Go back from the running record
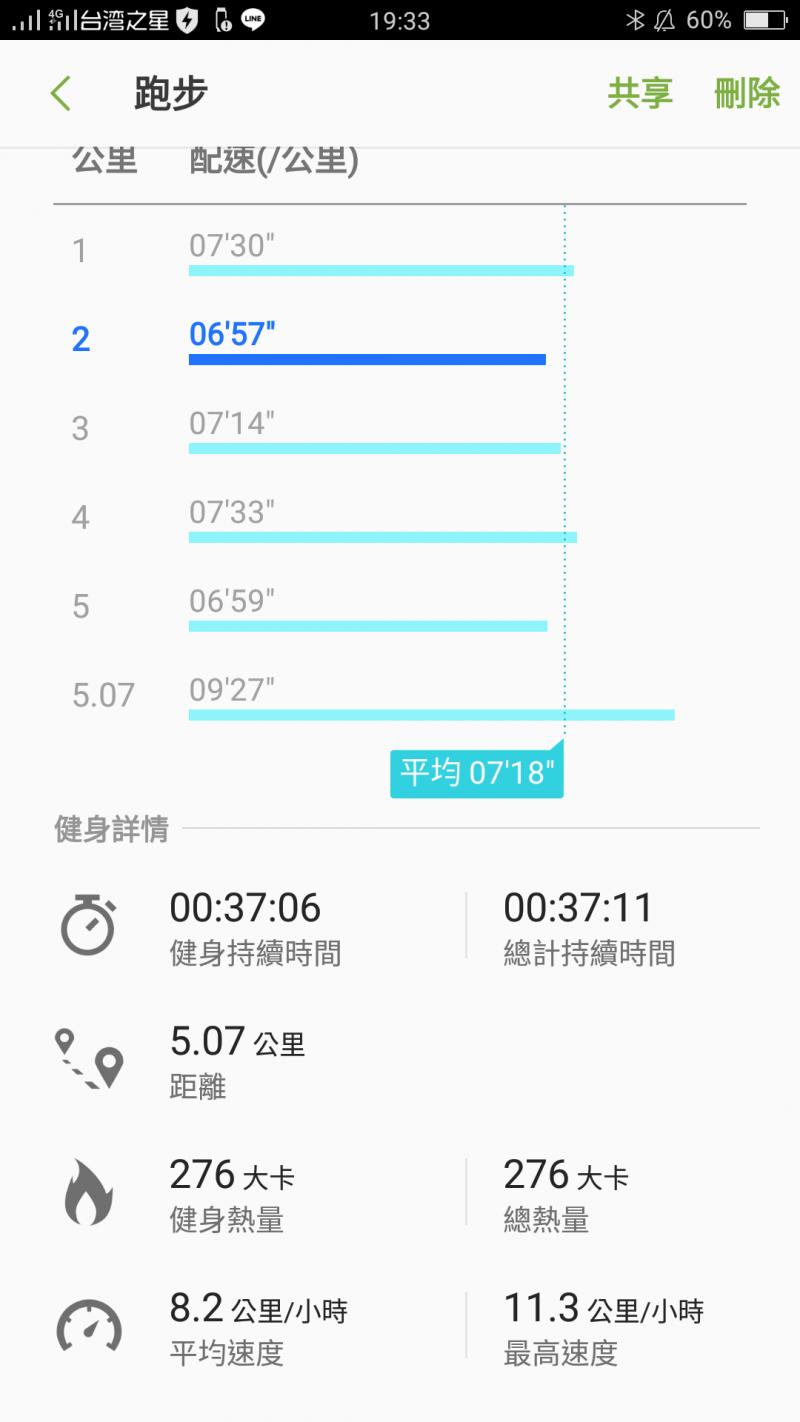The height and width of the screenshot is (1422, 800). click(x=61, y=94)
